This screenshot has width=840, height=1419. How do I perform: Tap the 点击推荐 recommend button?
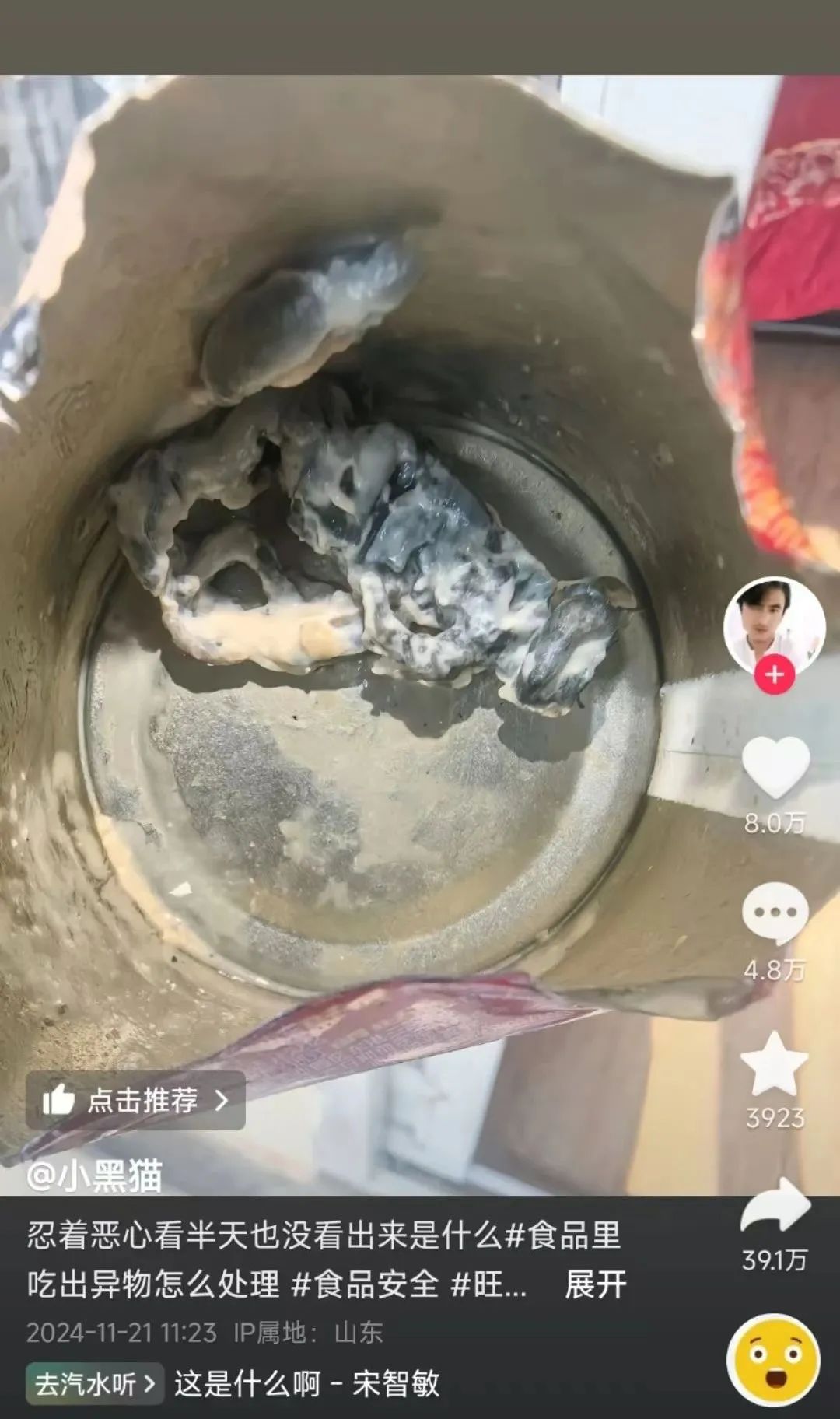(x=136, y=1100)
